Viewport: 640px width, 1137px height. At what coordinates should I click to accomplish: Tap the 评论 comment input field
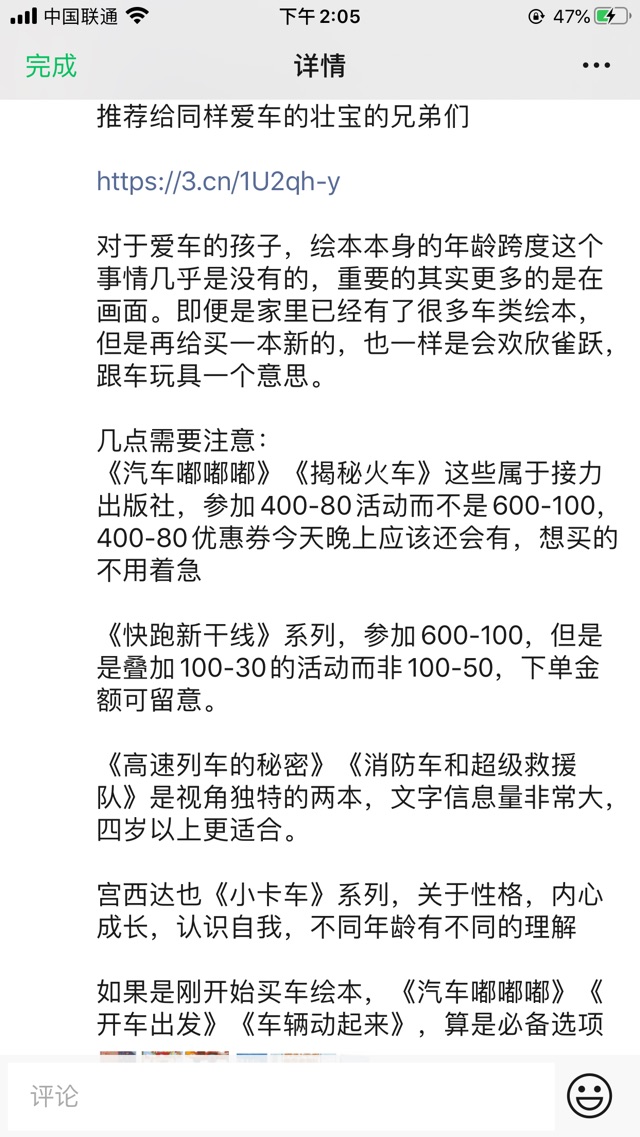[x=280, y=1096]
